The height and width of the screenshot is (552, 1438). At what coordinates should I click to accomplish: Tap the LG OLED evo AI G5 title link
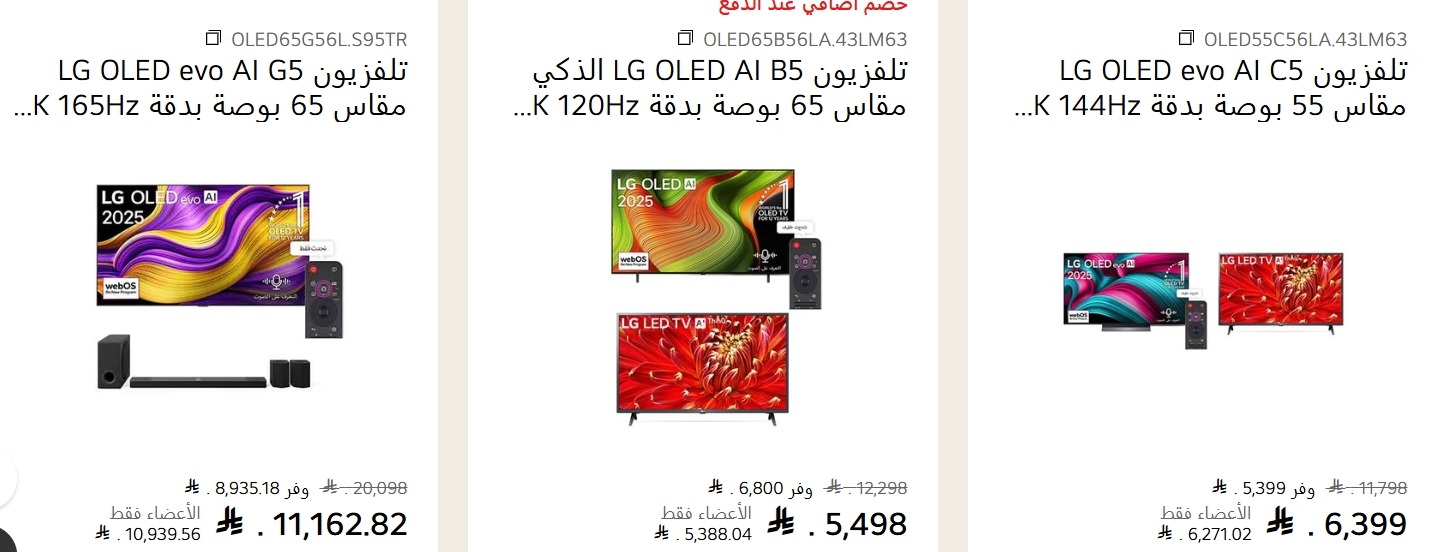(232, 88)
